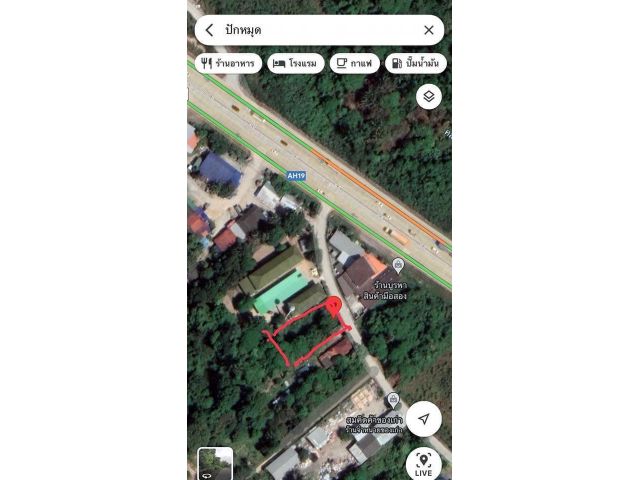The height and width of the screenshot is (480, 640).
Task: Start Live View navigation
Action: [x=424, y=464]
